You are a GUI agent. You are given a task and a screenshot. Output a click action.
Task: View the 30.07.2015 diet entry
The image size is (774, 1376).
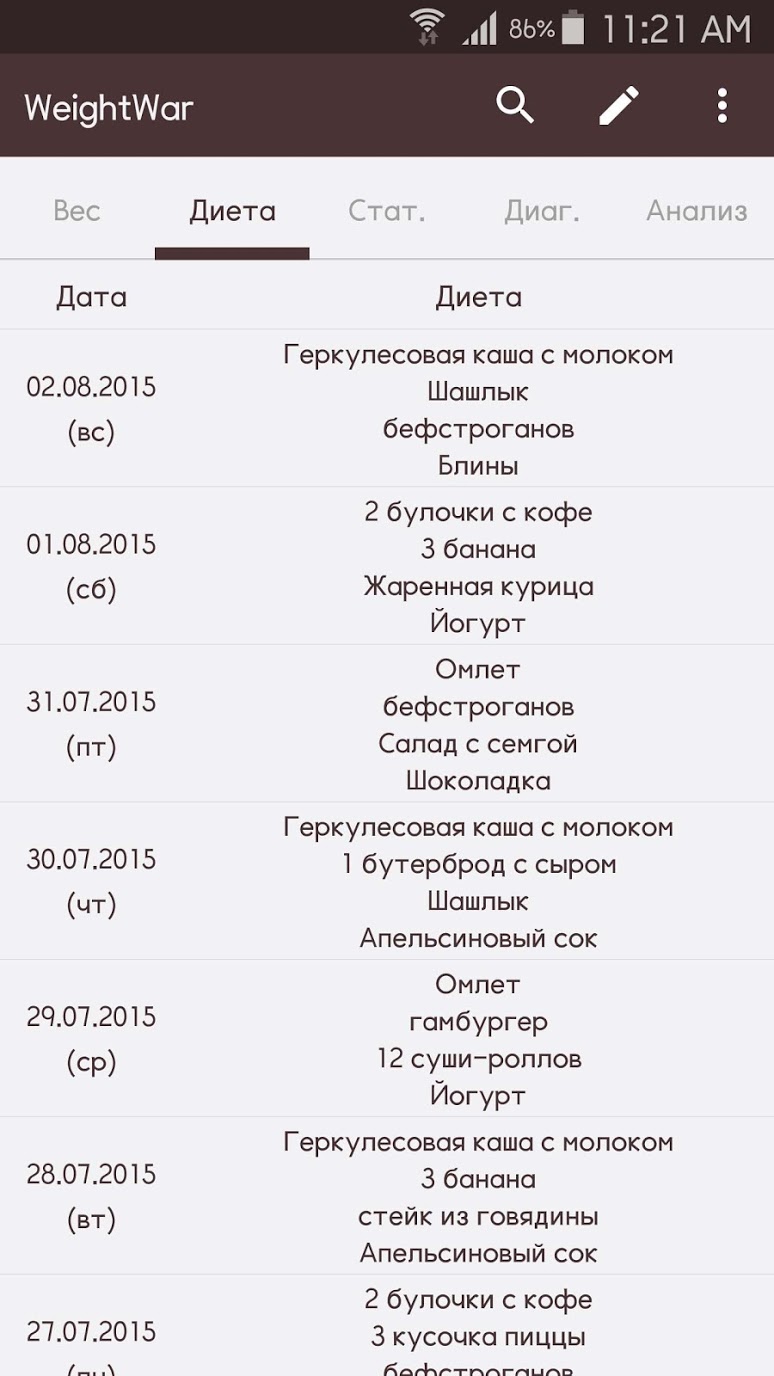(x=387, y=882)
